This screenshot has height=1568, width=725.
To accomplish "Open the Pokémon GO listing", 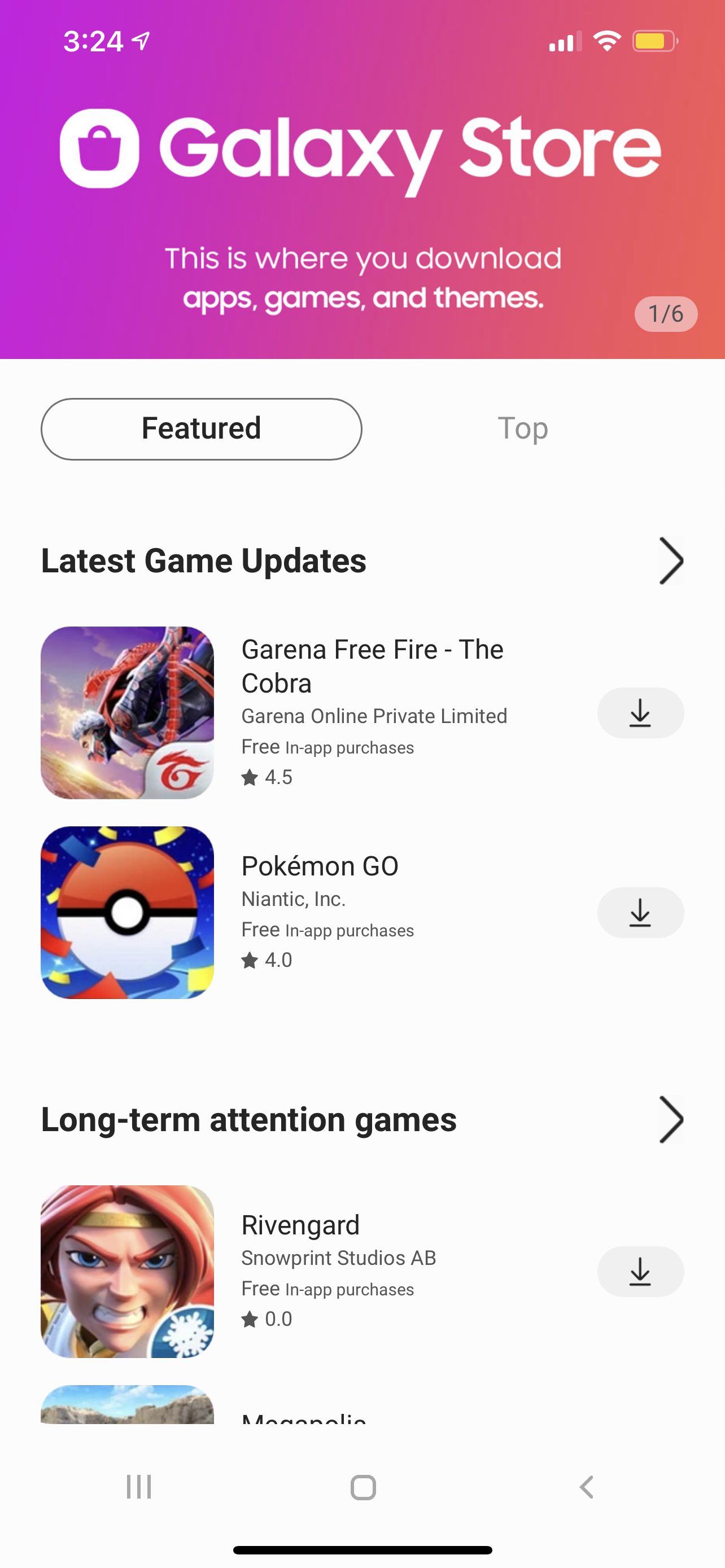I will 320,866.
